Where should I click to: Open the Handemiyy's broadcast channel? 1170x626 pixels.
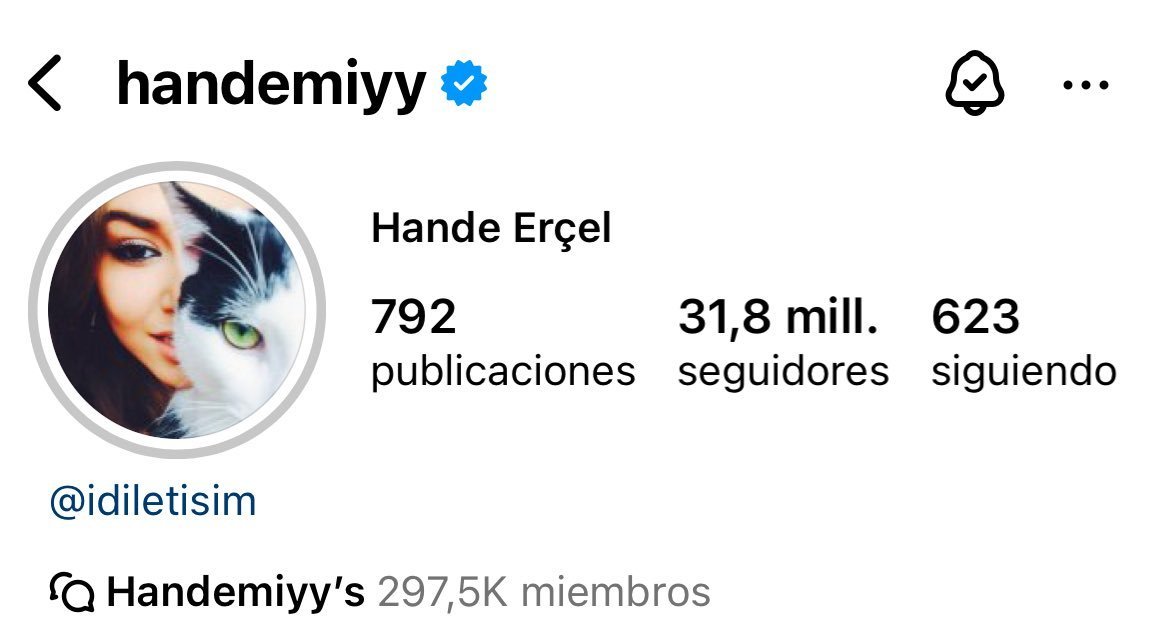[380, 592]
